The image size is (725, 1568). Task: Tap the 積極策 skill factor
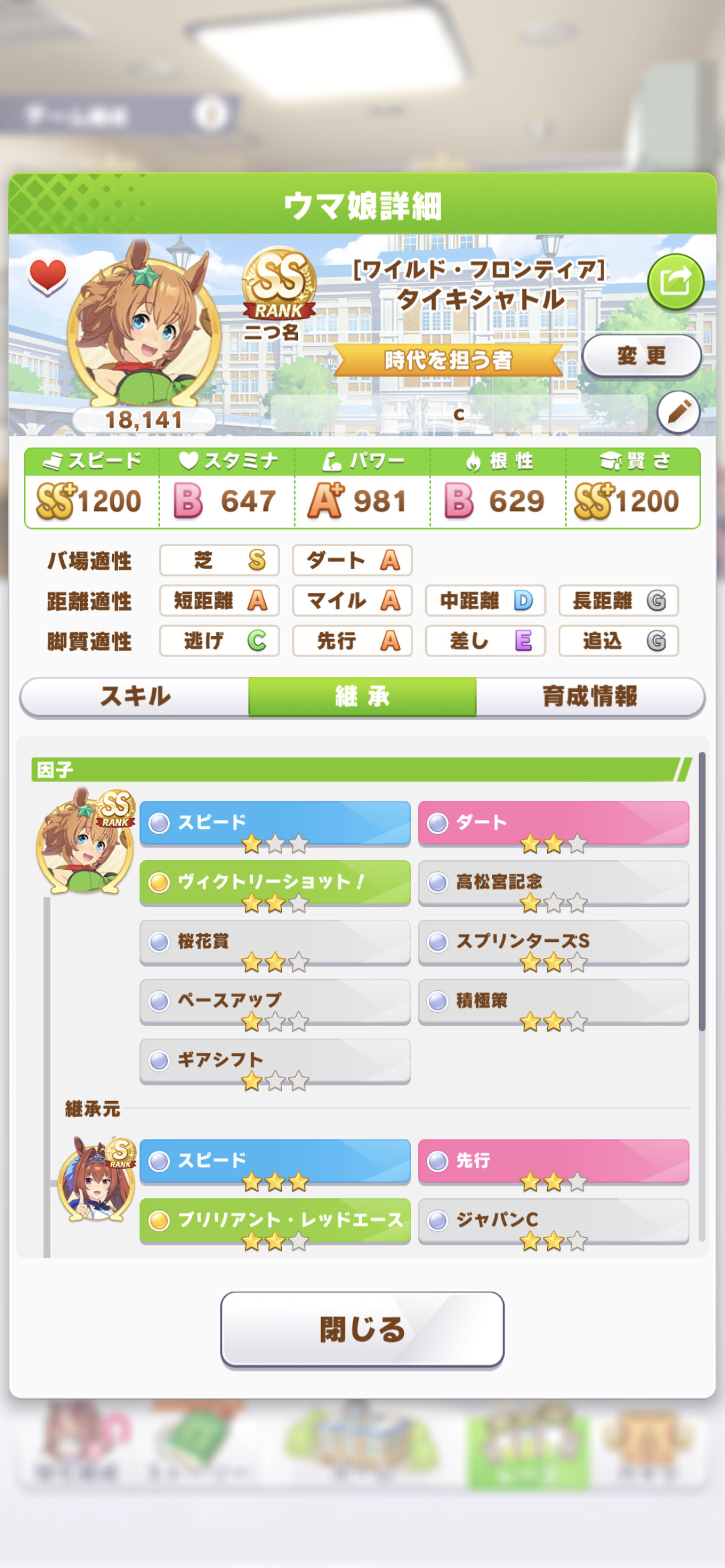(553, 1002)
